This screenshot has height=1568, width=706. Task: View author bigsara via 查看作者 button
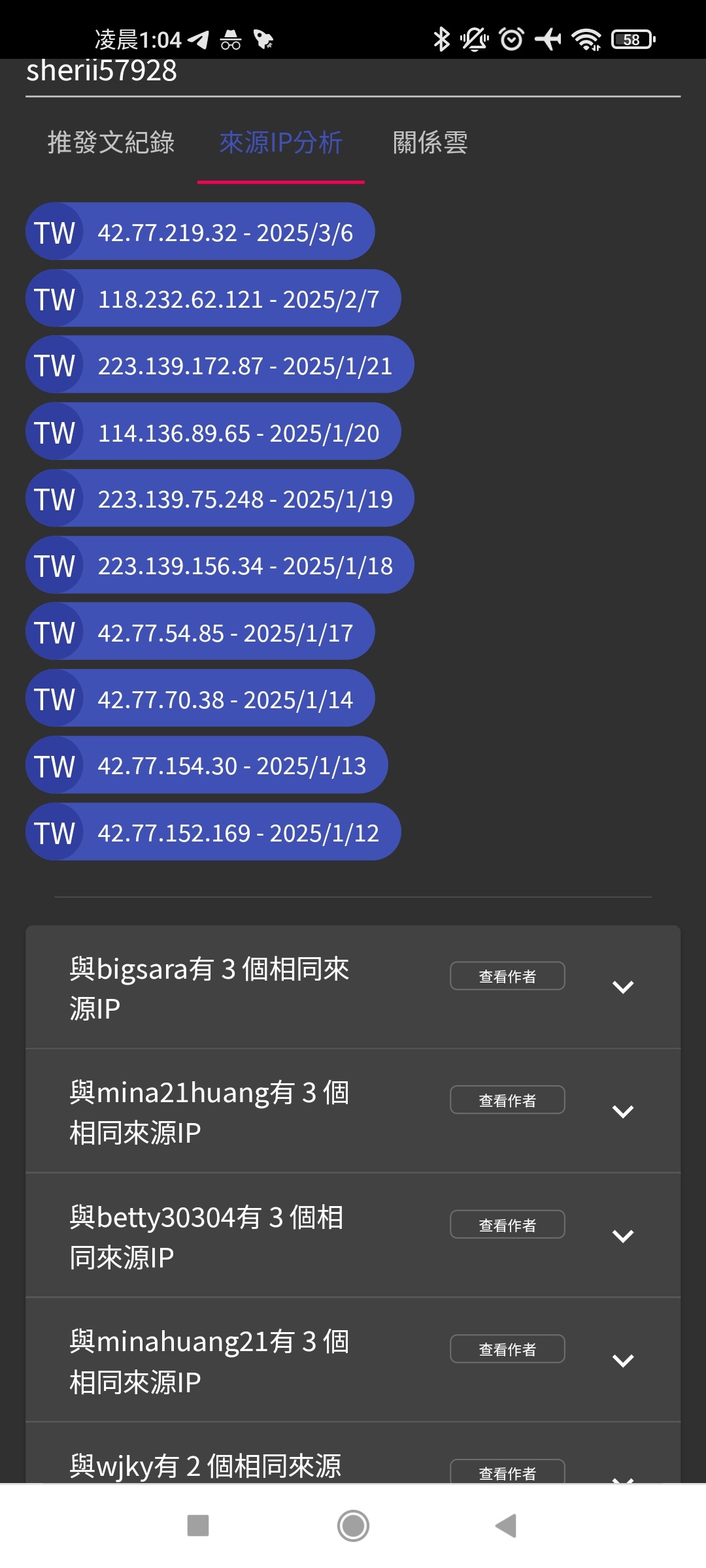point(507,976)
